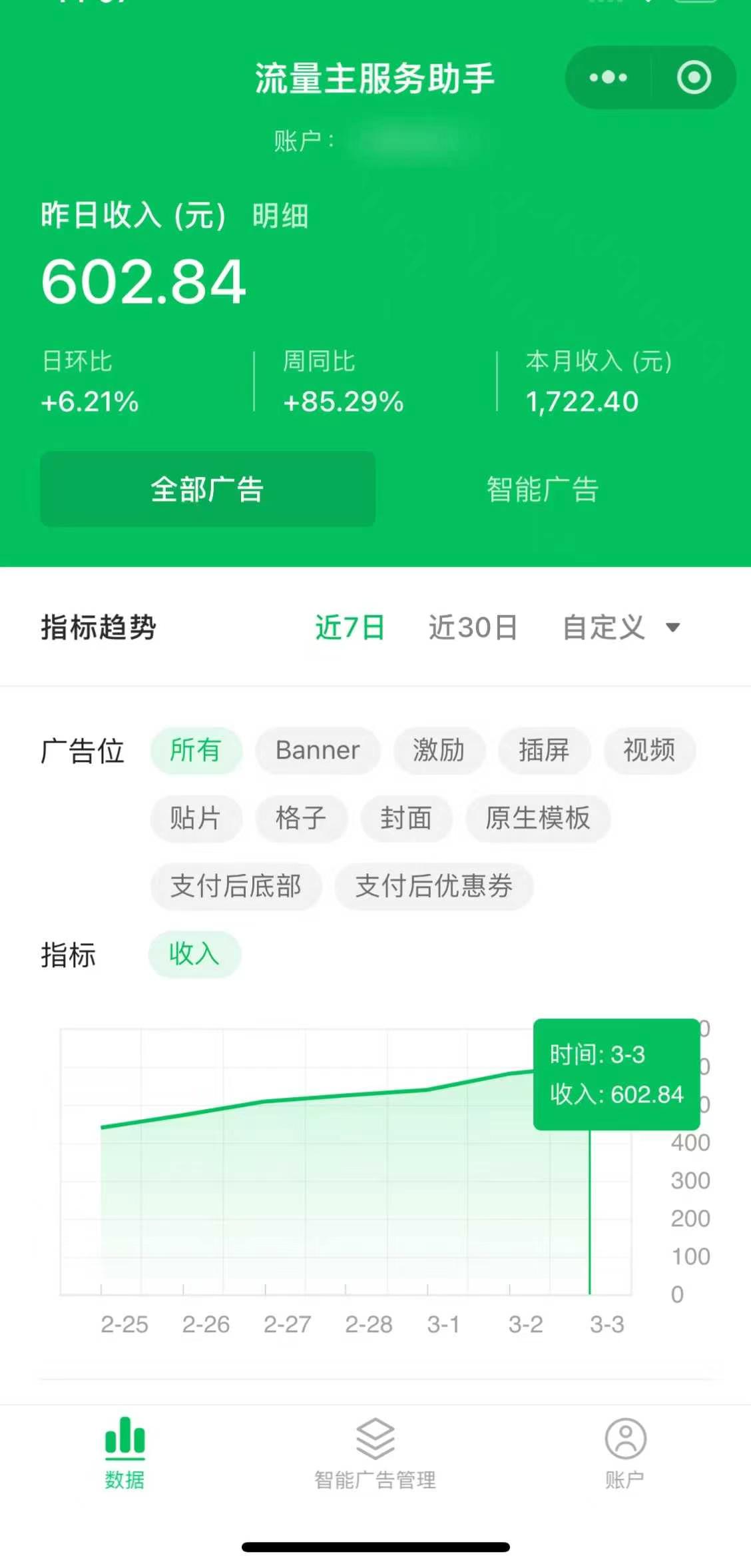
Task: Choose the 视频 ad slot chip
Action: point(649,751)
